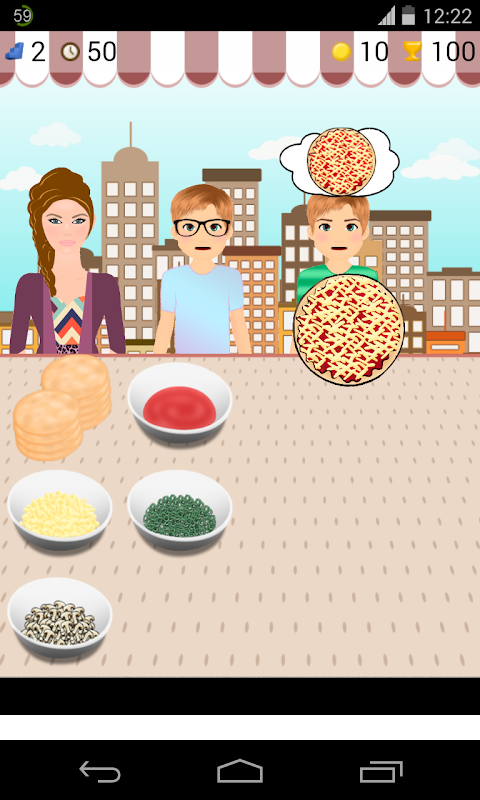The image size is (480, 800).
Task: Select the tomato sauce bowl
Action: coord(180,403)
